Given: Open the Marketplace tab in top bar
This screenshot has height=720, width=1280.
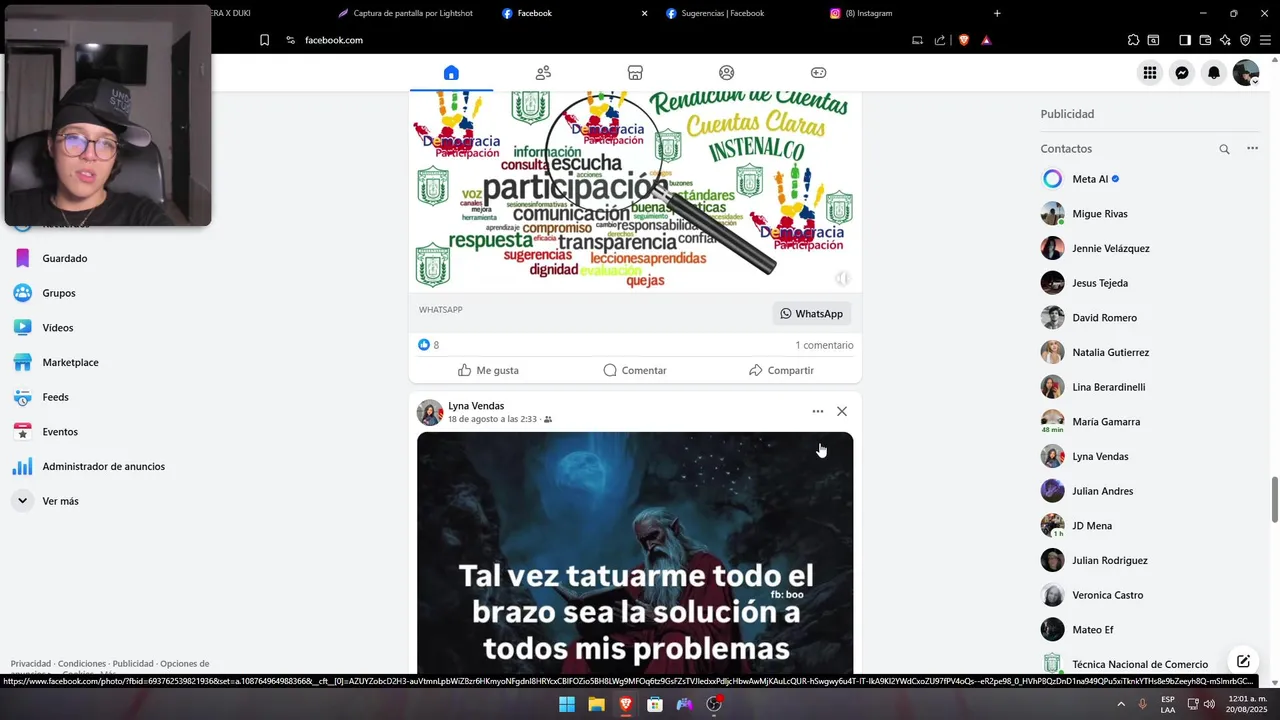Looking at the screenshot, I should 635,73.
